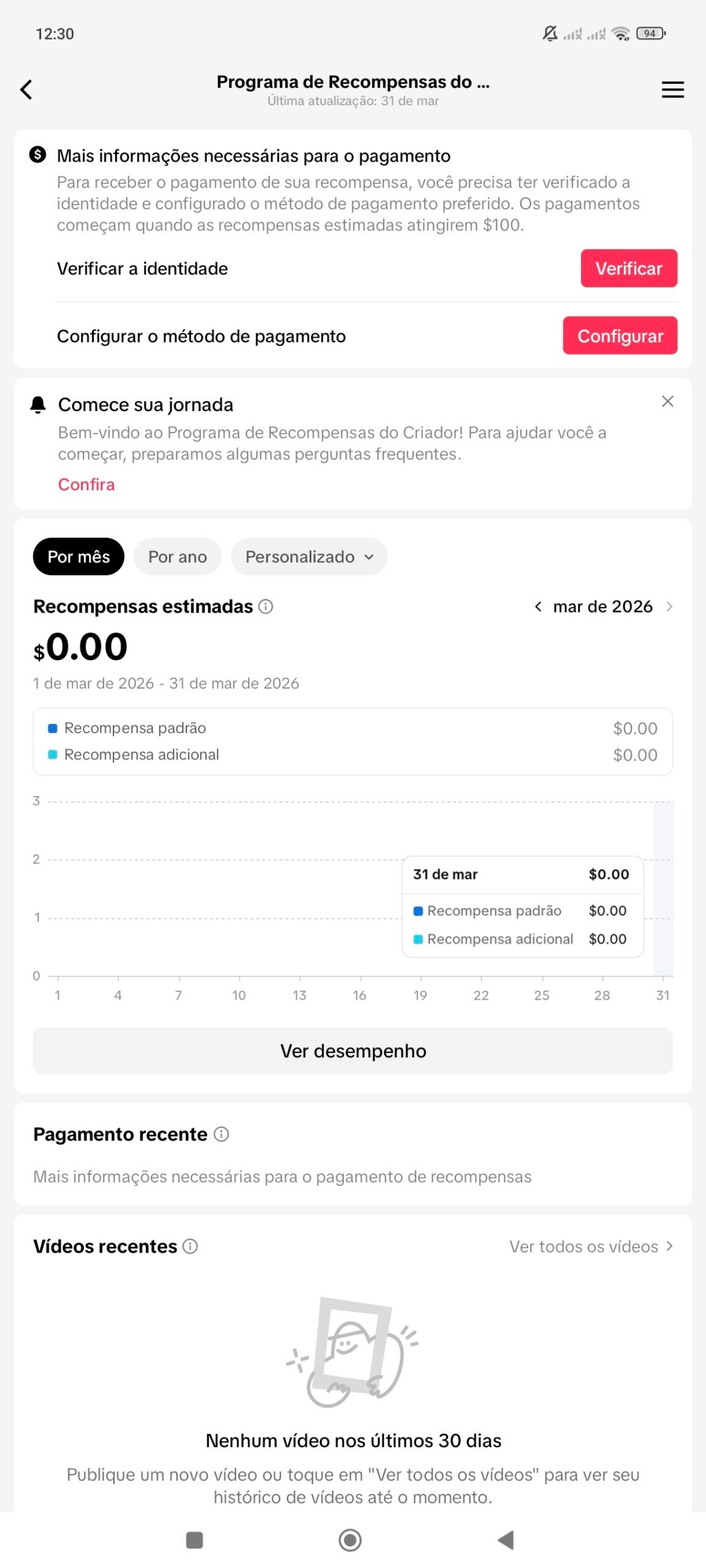Tap the Verificar button for identity

point(628,268)
